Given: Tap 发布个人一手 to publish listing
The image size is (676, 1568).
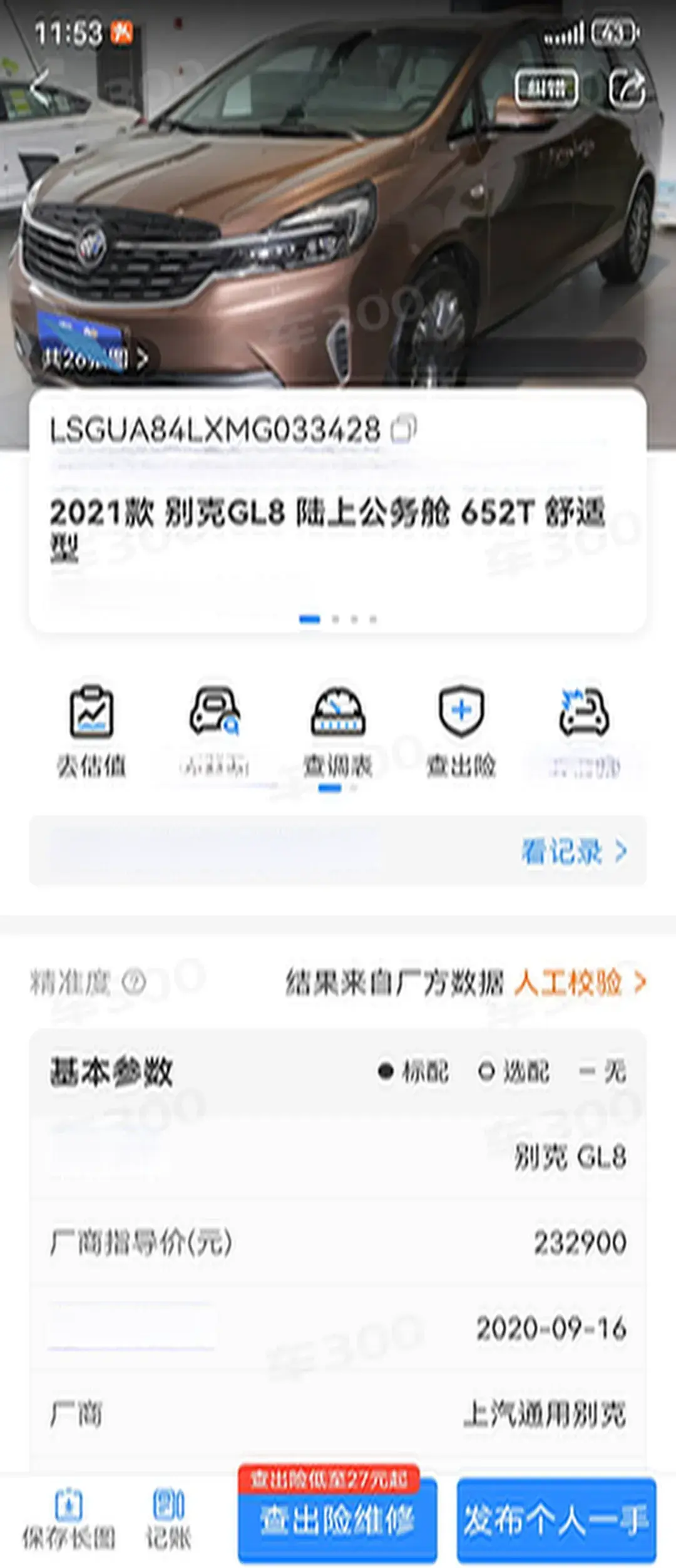Looking at the screenshot, I should (x=556, y=1520).
